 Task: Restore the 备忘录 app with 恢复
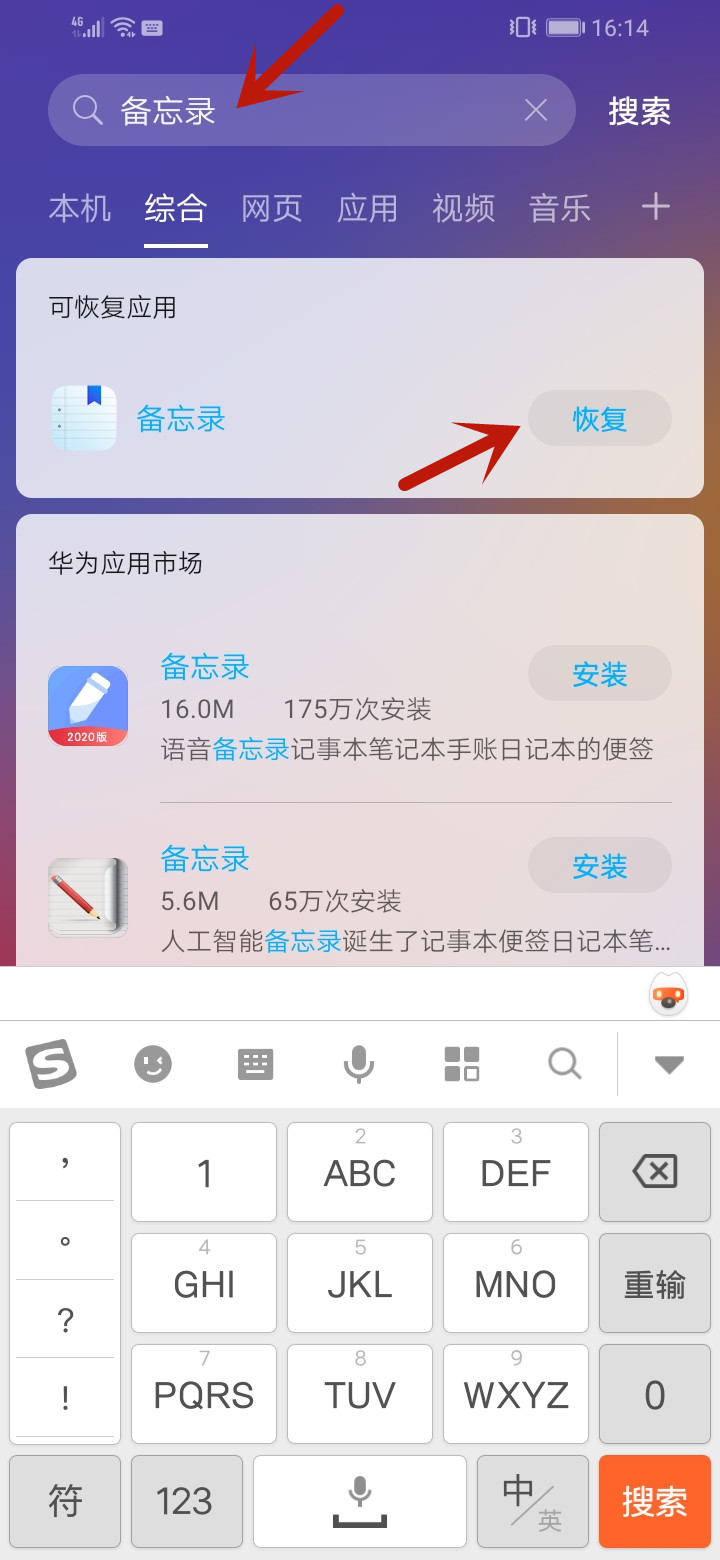tap(599, 418)
